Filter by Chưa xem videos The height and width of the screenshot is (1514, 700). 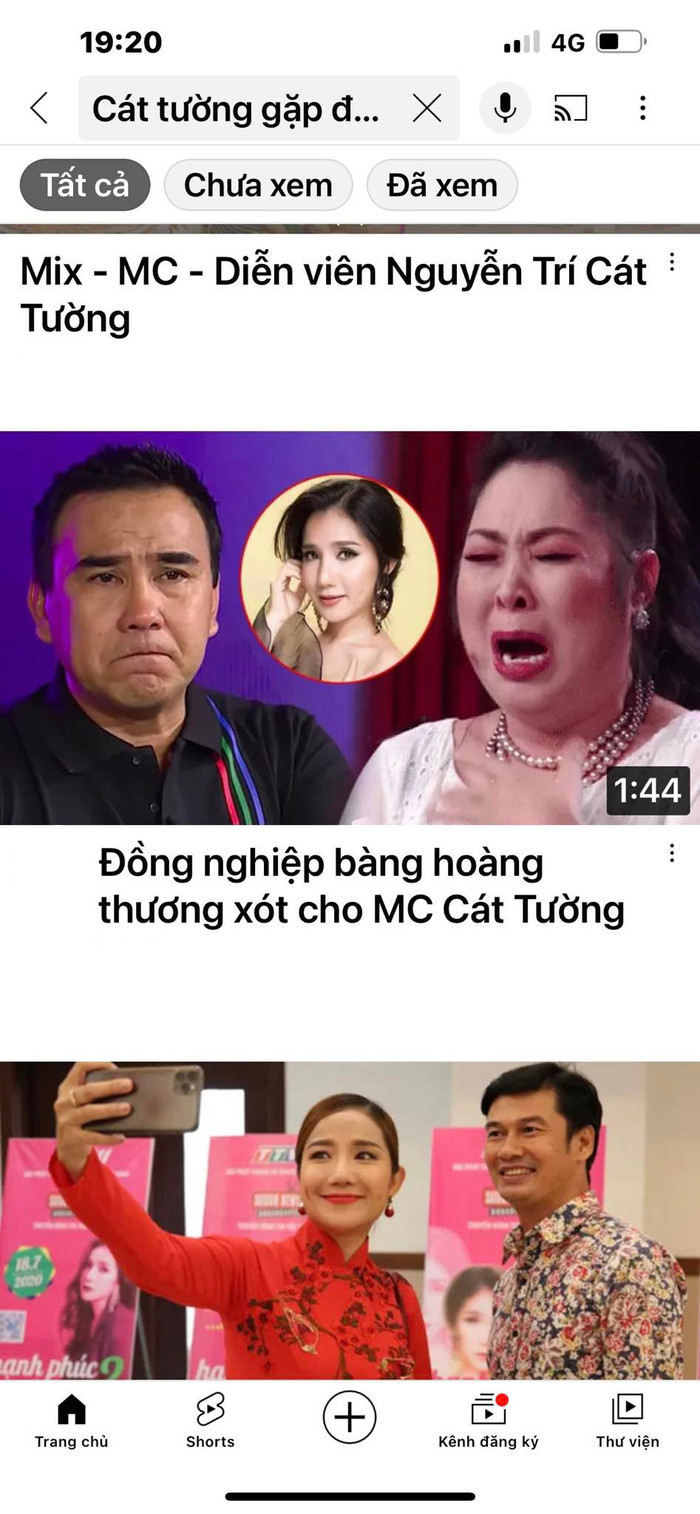click(x=258, y=185)
